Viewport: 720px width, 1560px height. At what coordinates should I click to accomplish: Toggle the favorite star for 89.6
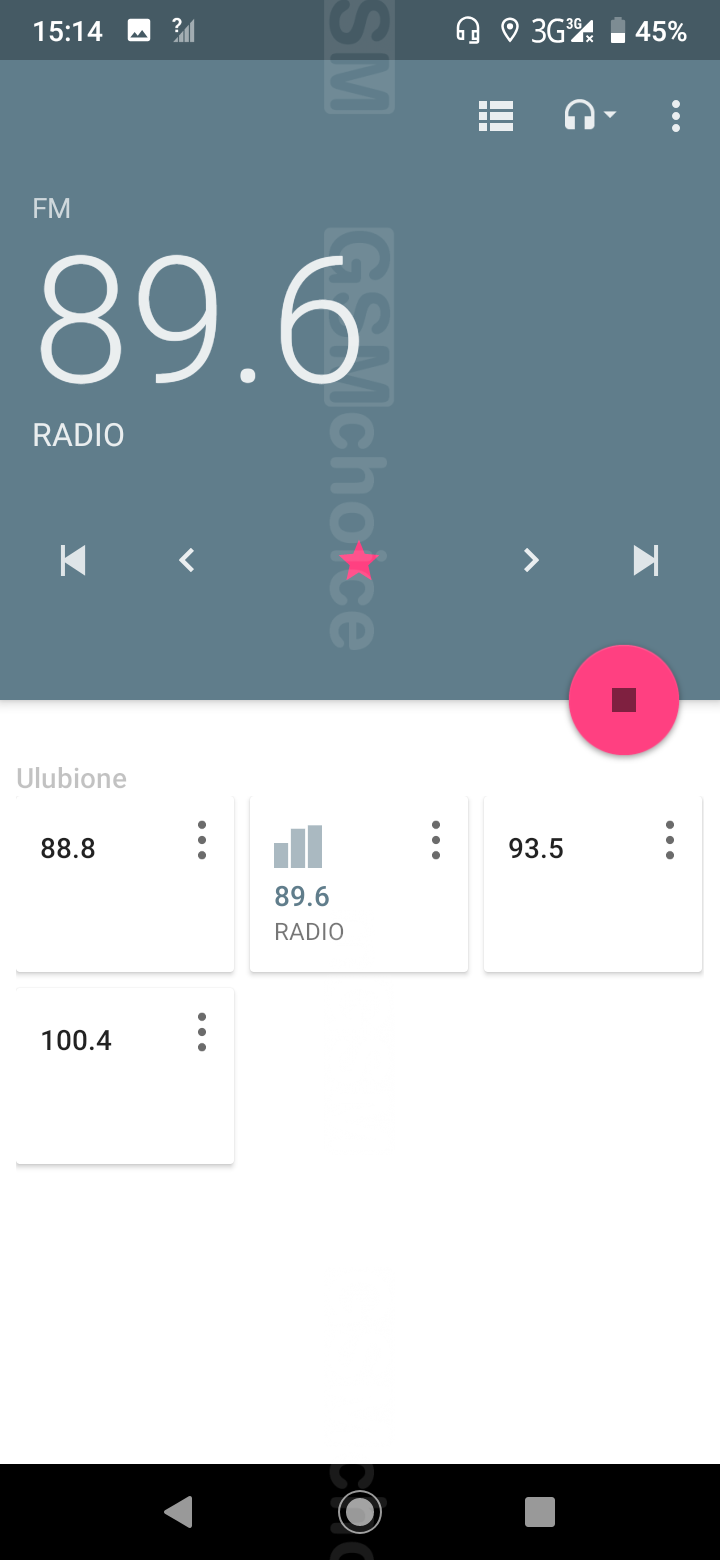coord(358,561)
